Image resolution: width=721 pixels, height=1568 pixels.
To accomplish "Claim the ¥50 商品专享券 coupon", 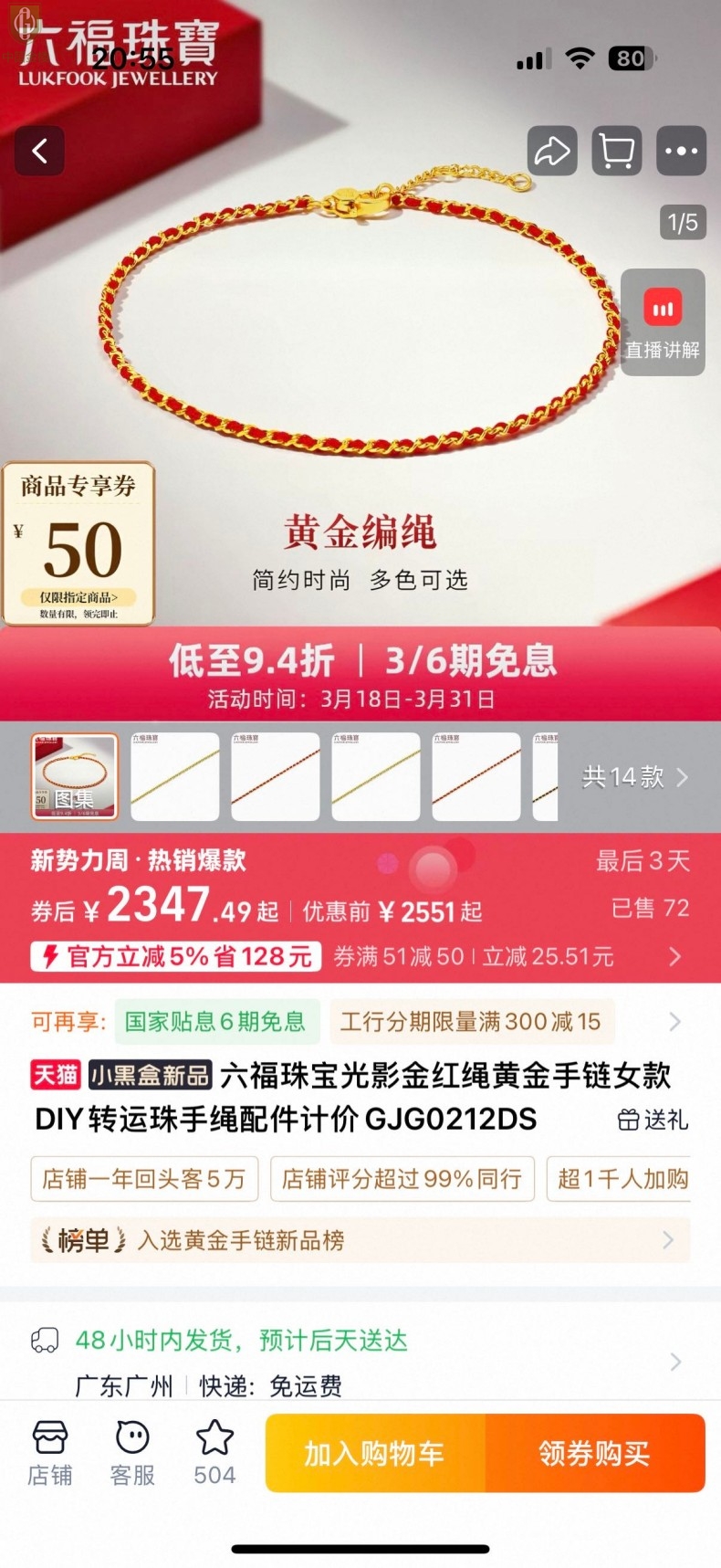I will 78,544.
